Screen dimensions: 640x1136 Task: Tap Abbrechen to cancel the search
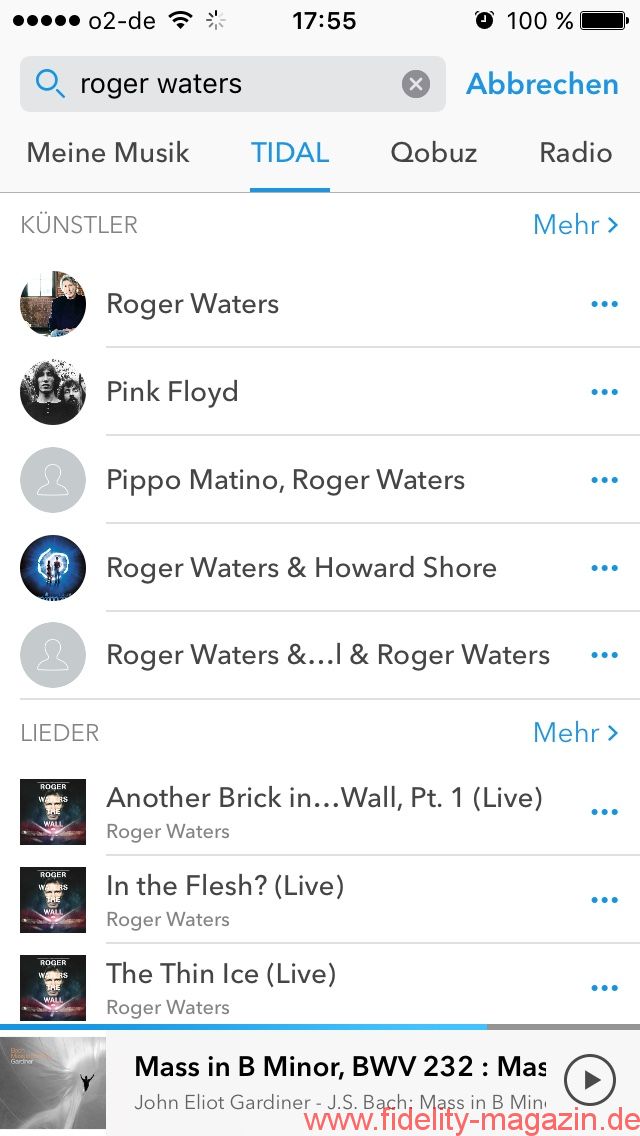point(542,84)
